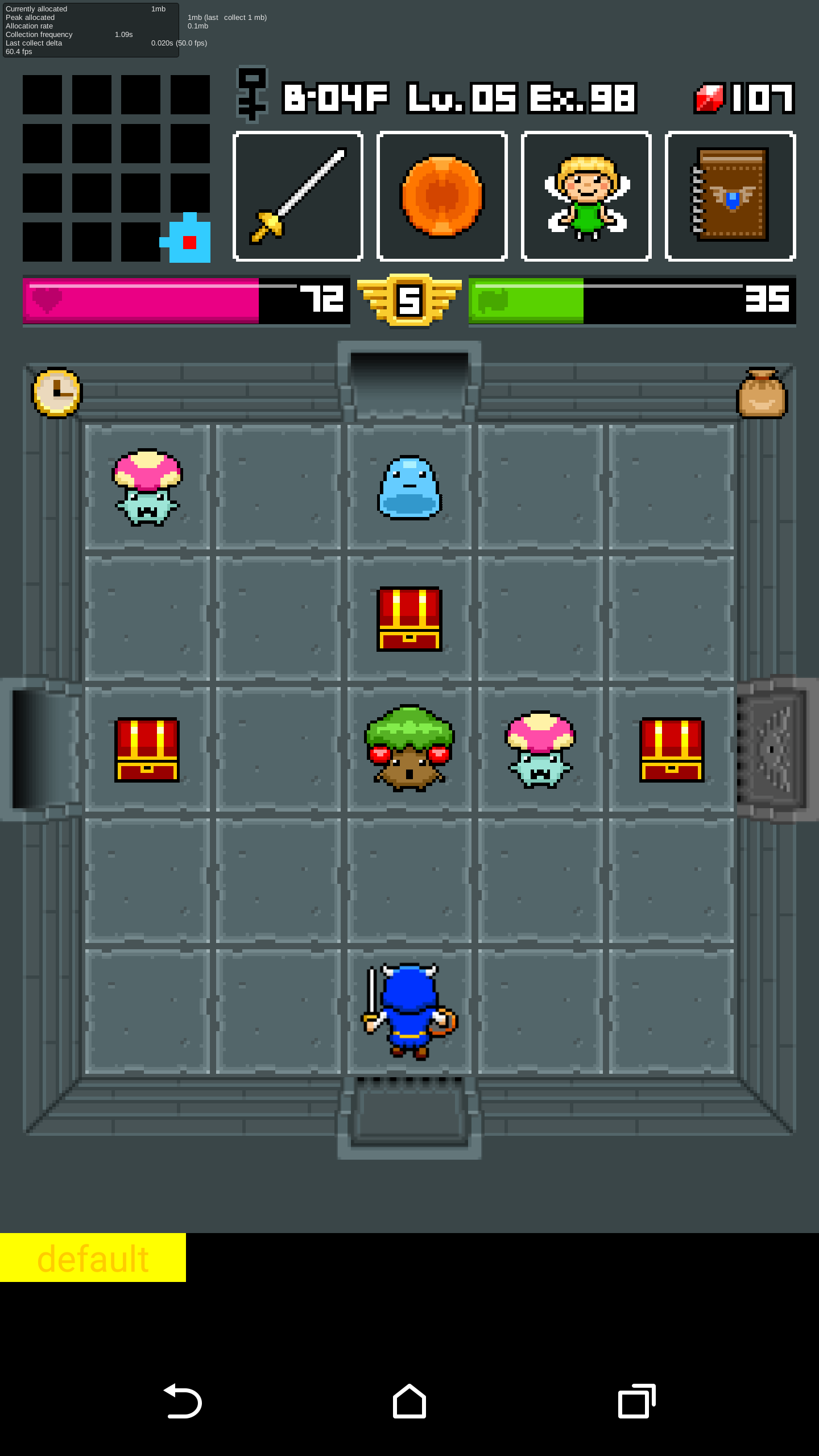
Task: Go to the Android home screen
Action: pos(409,1401)
